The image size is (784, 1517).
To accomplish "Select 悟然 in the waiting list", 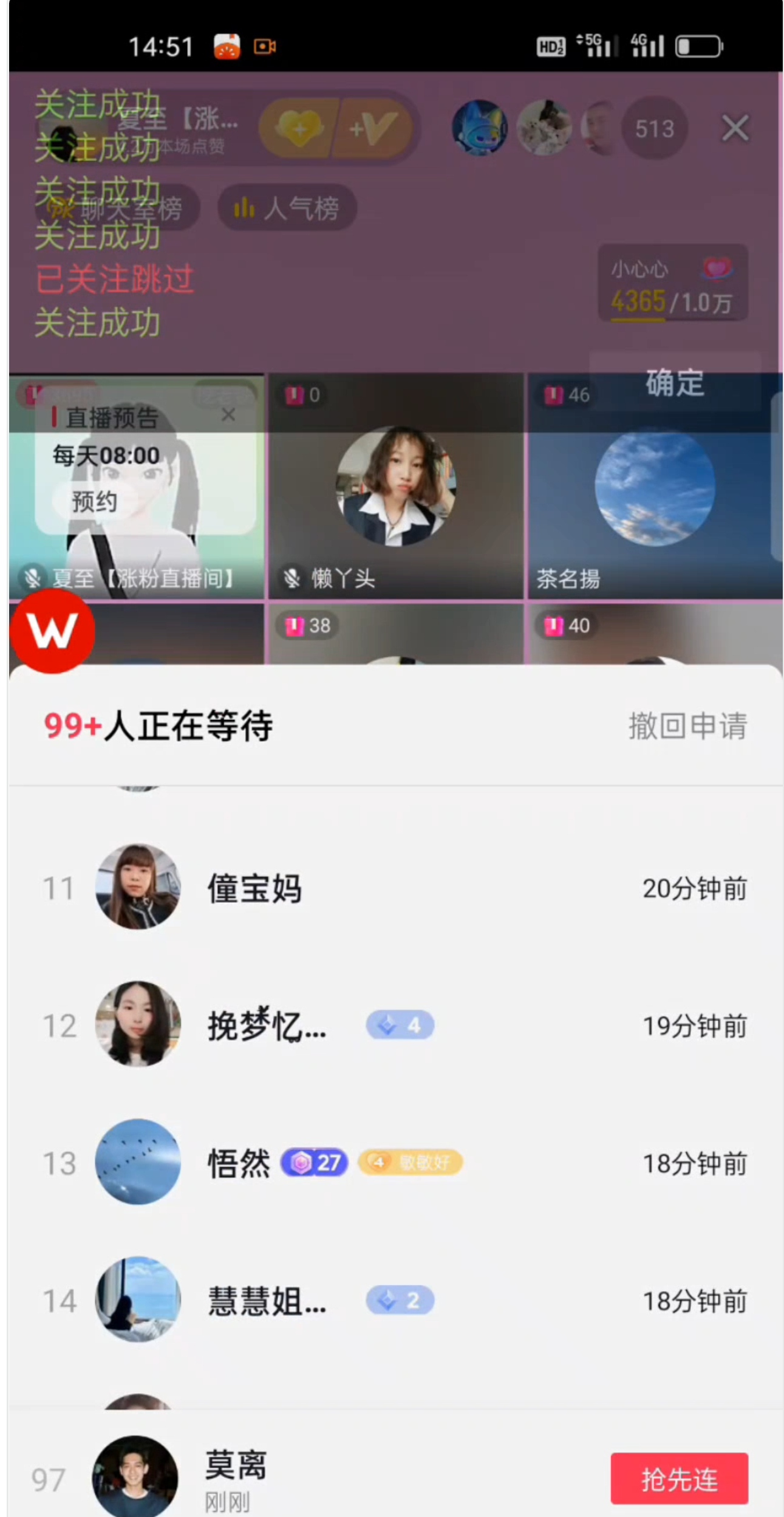I will coord(395,1162).
